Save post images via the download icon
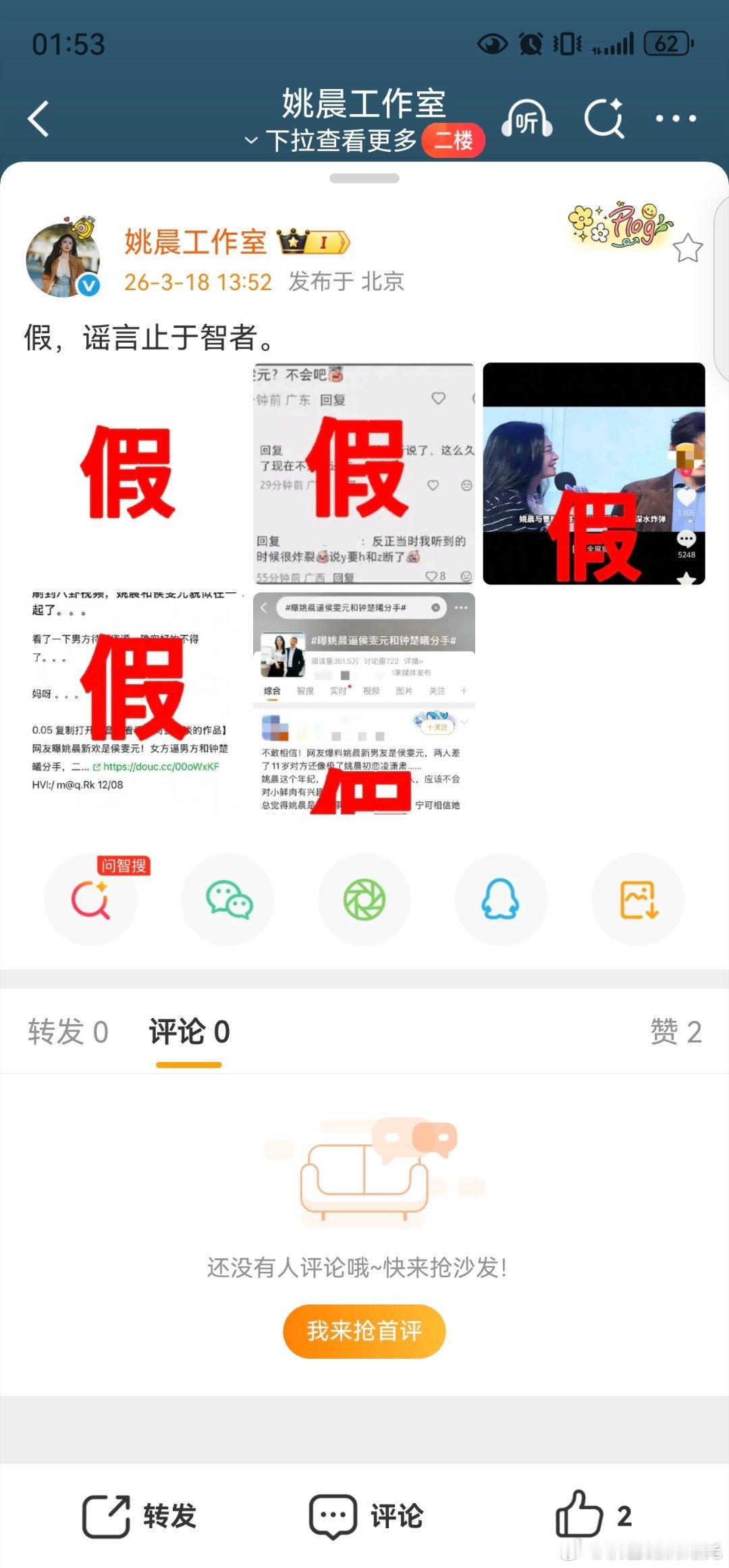 click(x=637, y=900)
